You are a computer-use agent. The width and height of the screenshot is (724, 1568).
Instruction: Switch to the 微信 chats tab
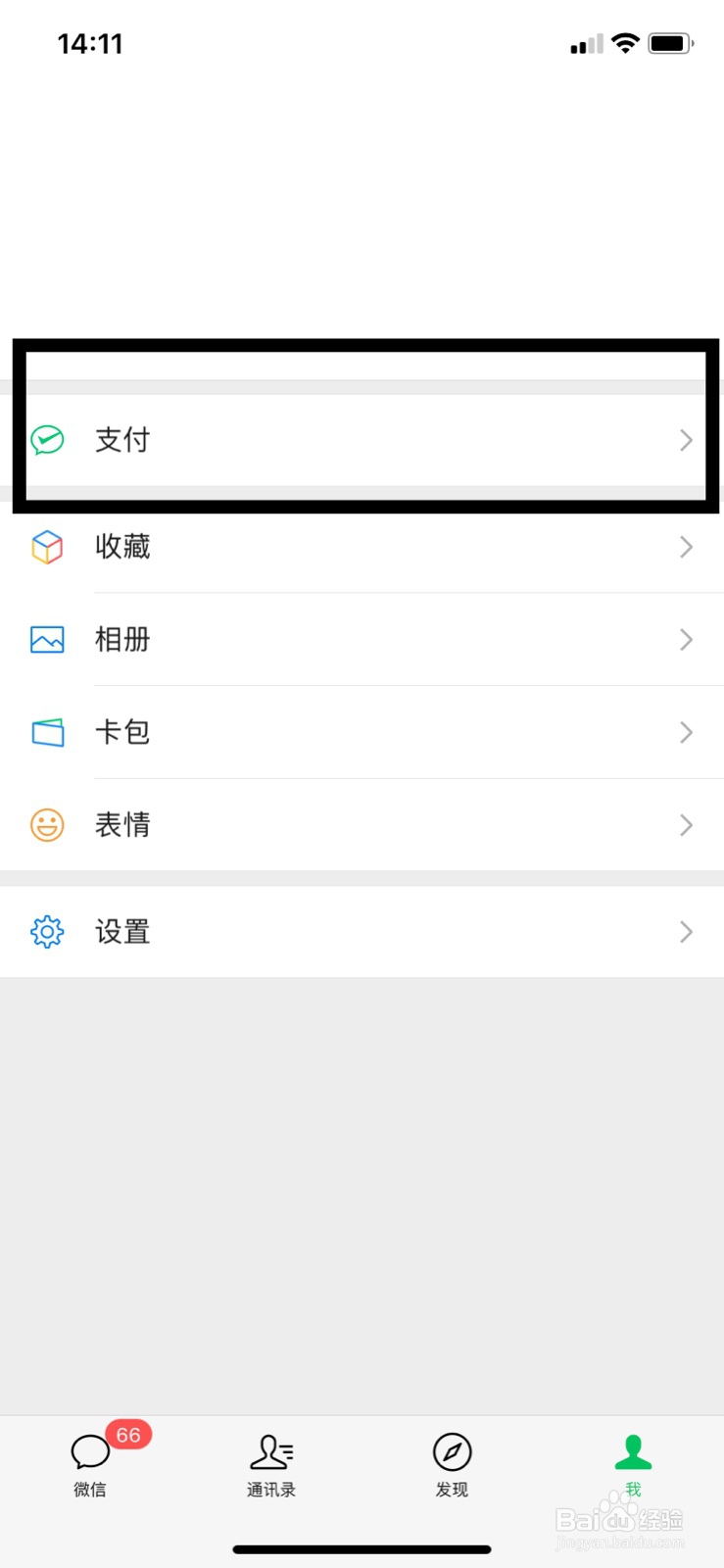(x=89, y=1465)
